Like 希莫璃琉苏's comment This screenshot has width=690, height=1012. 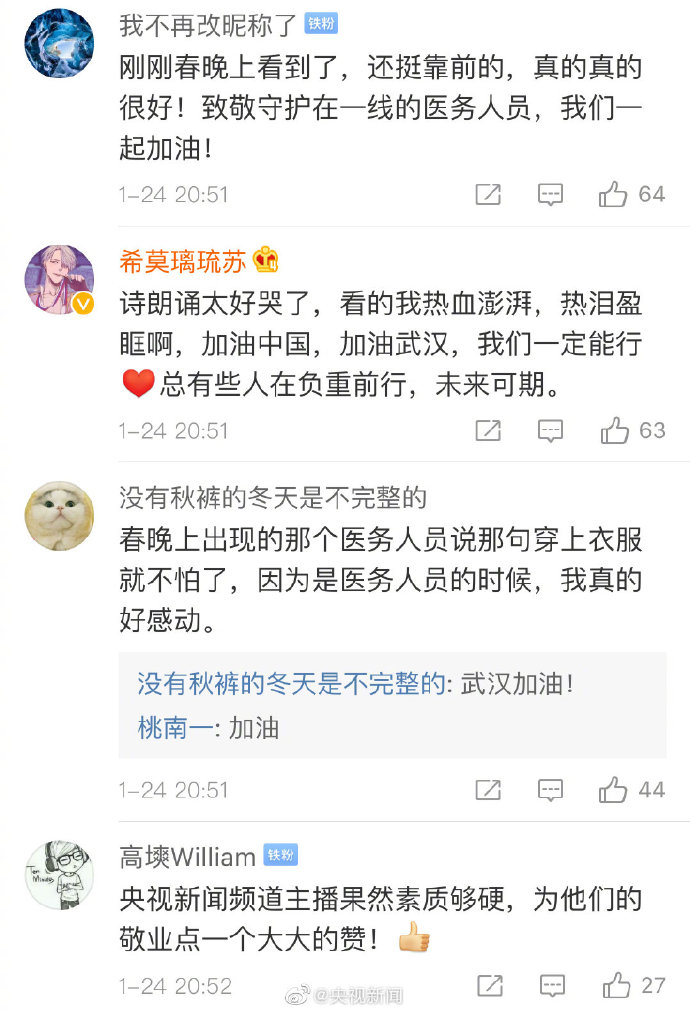613,431
